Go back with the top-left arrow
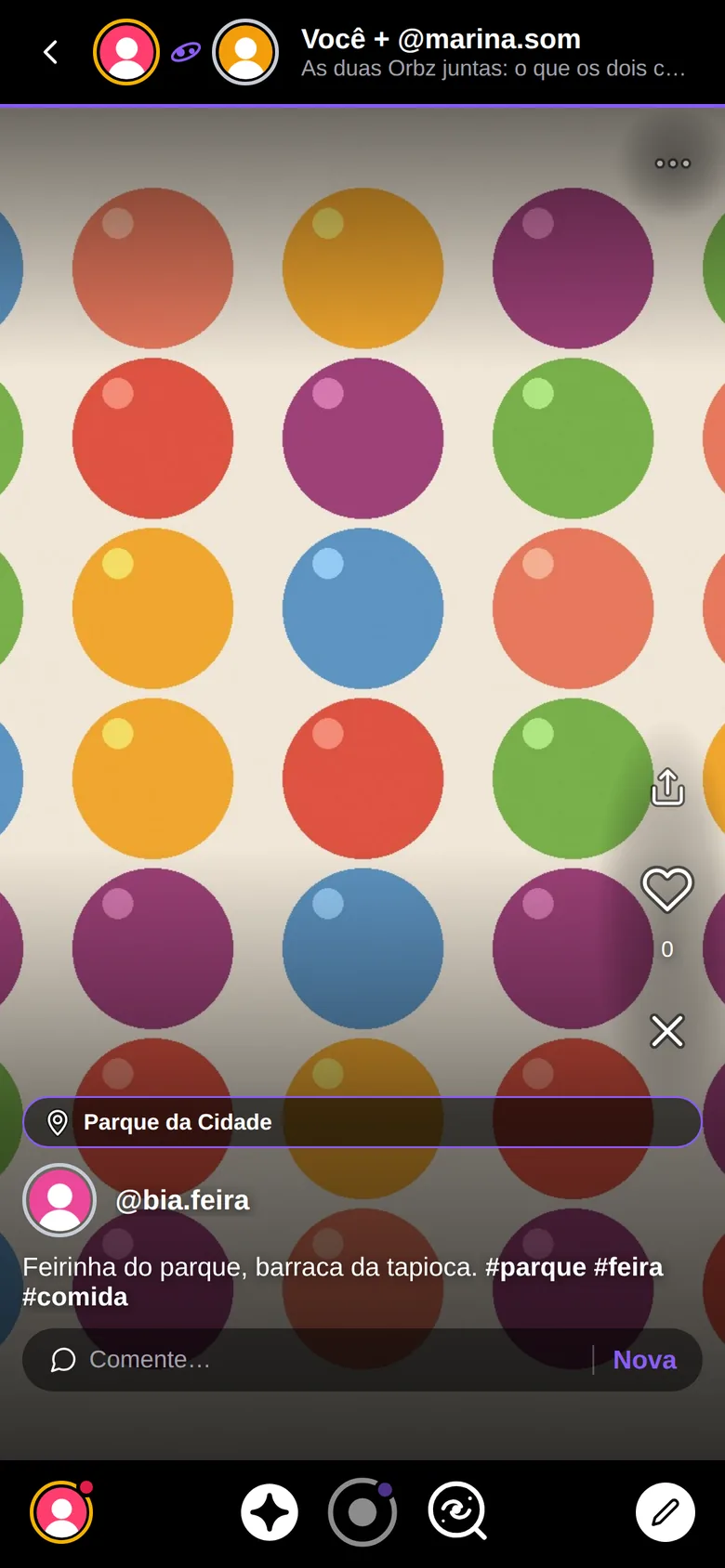 tap(51, 53)
